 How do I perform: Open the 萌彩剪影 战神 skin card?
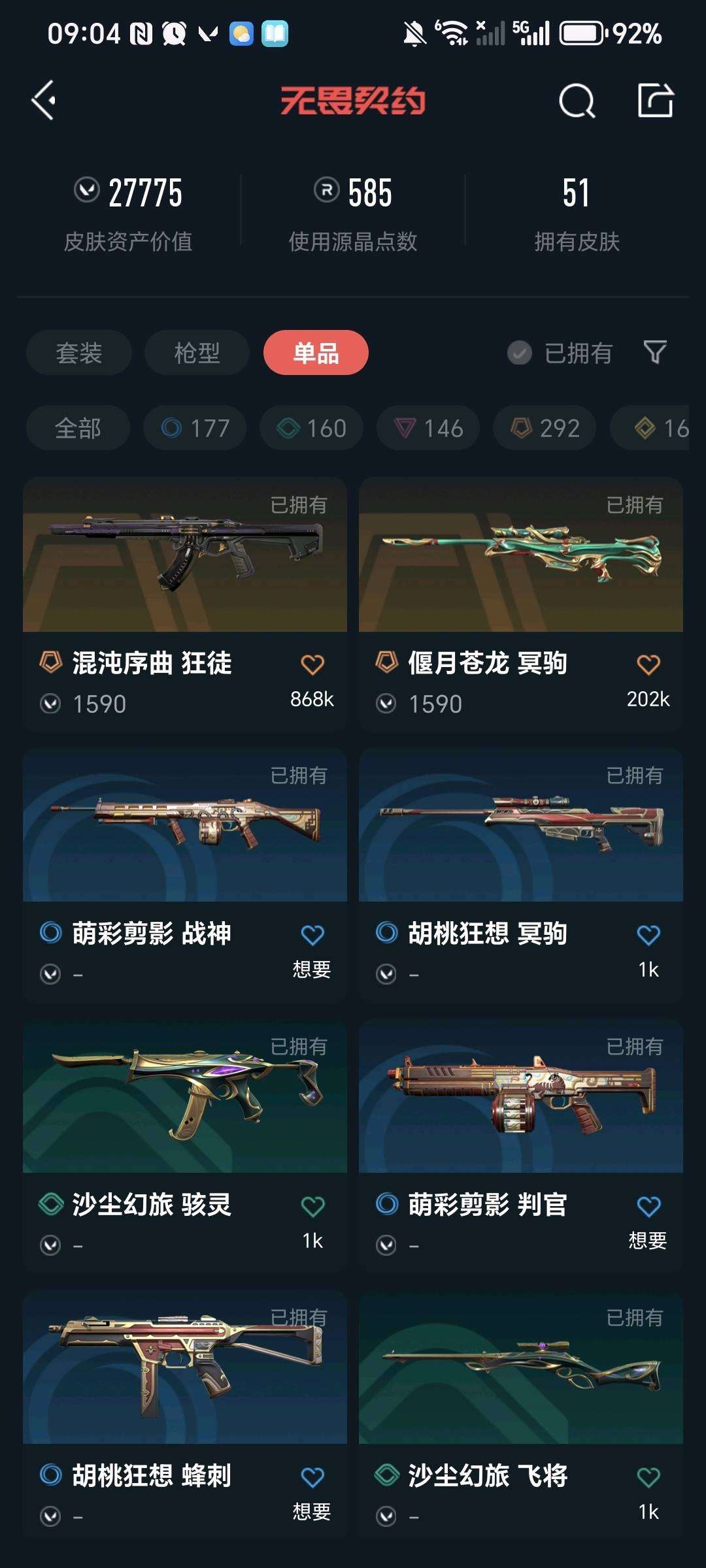(185, 875)
